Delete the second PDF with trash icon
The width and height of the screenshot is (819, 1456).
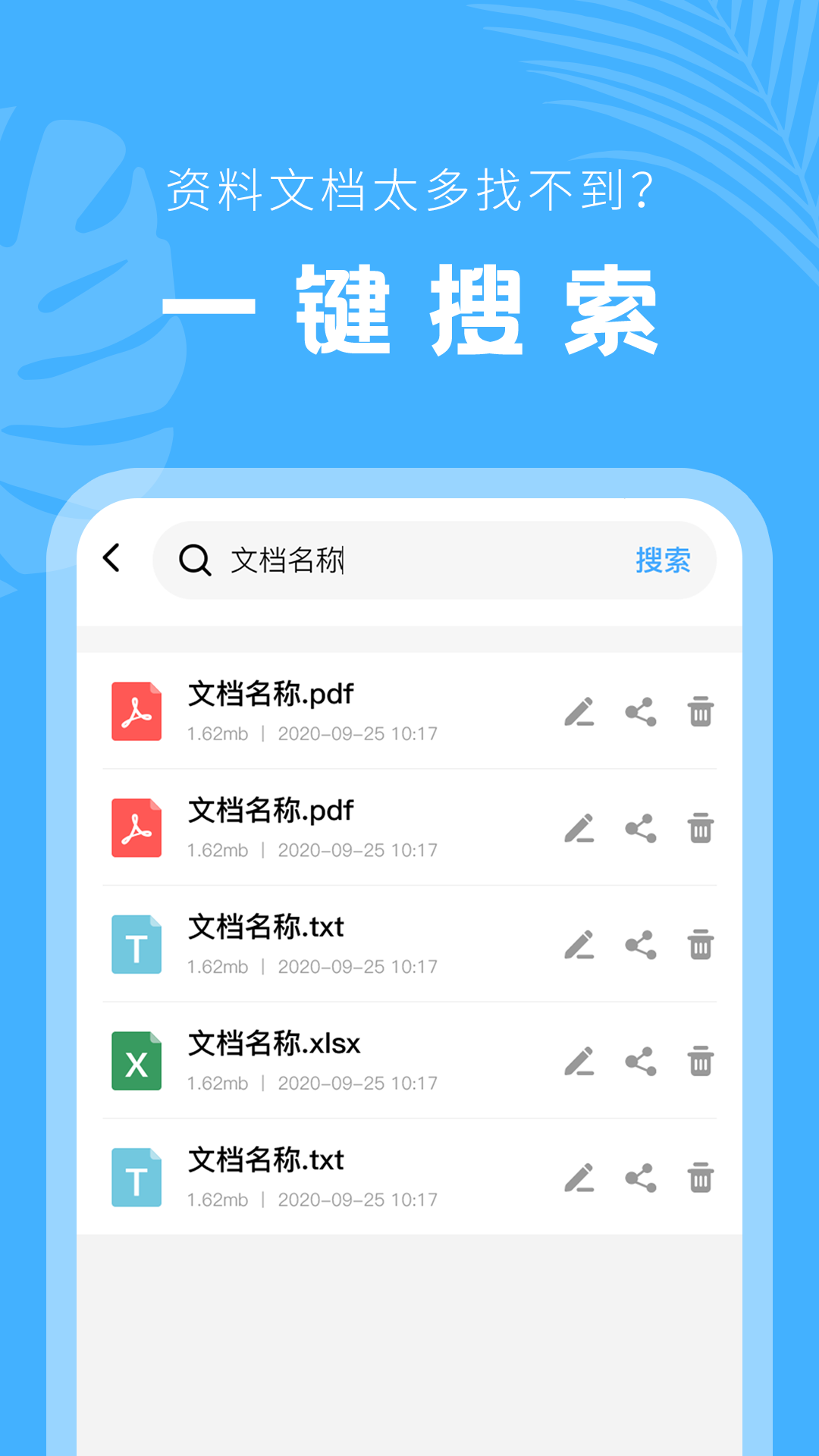698,828
